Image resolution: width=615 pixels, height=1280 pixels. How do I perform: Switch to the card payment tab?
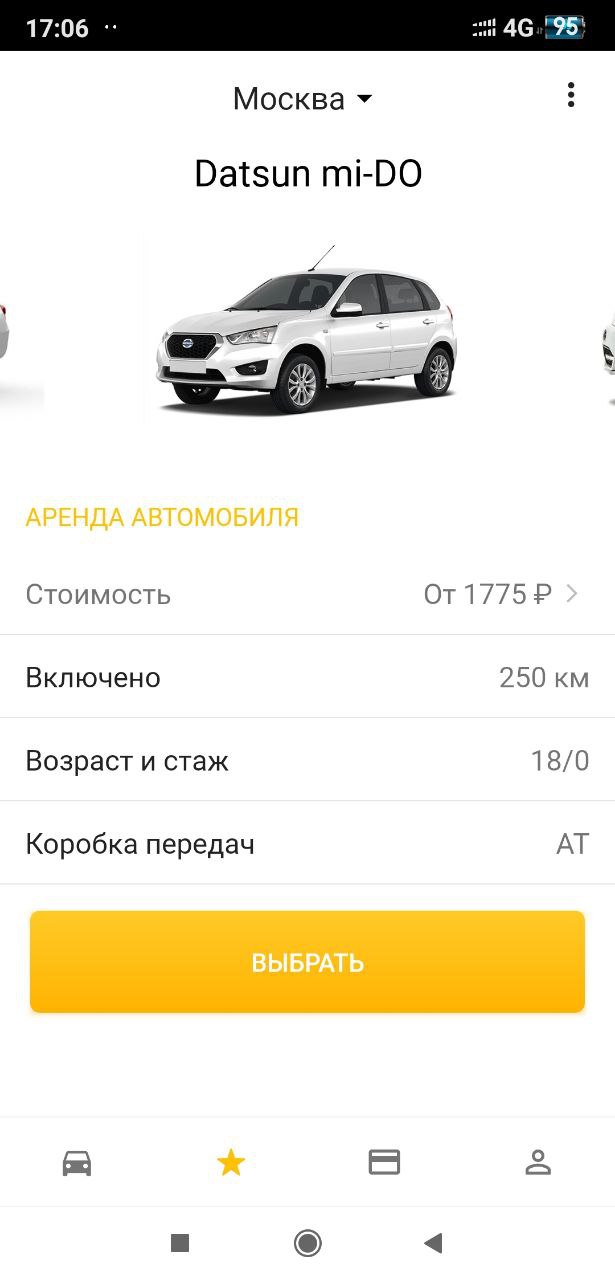point(385,1162)
